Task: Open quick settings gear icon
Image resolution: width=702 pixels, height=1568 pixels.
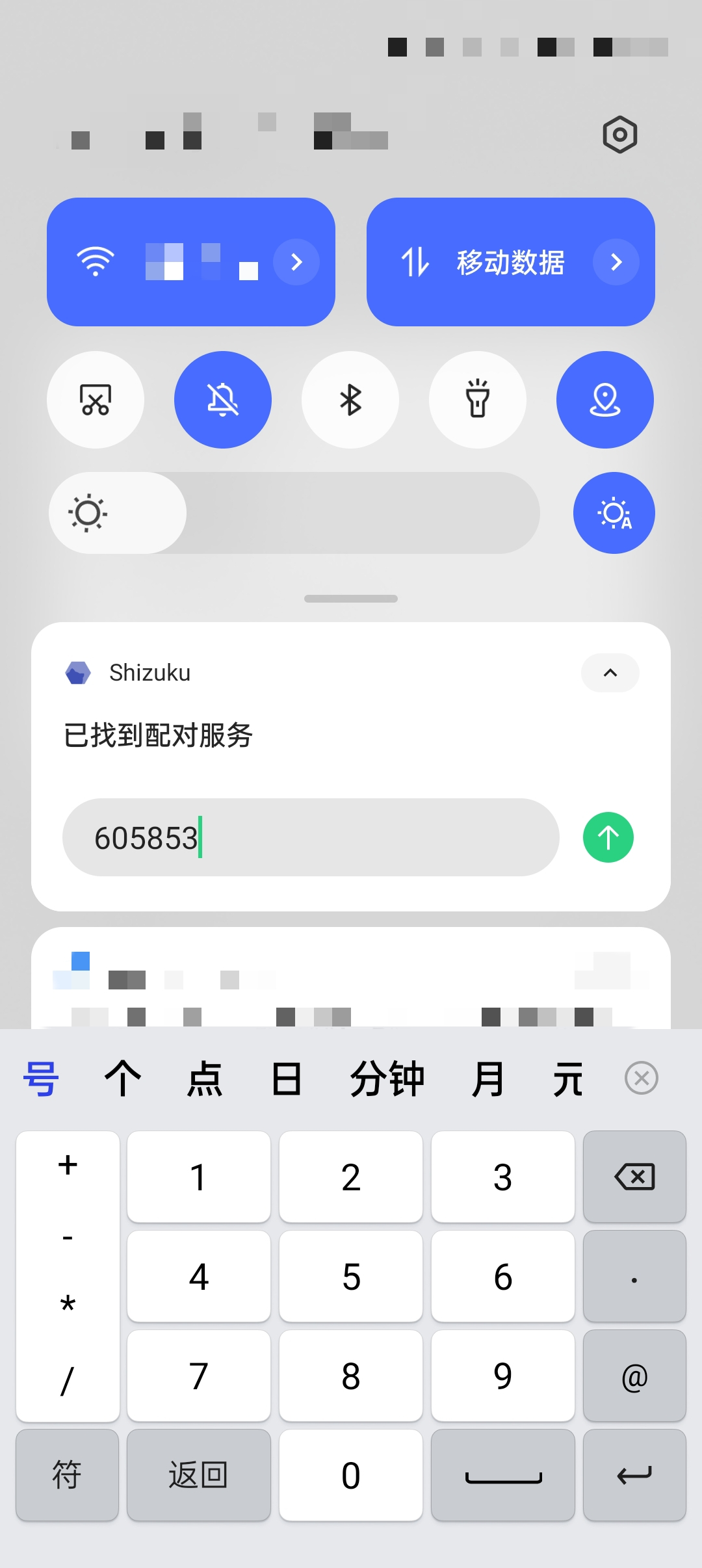Action: click(619, 133)
